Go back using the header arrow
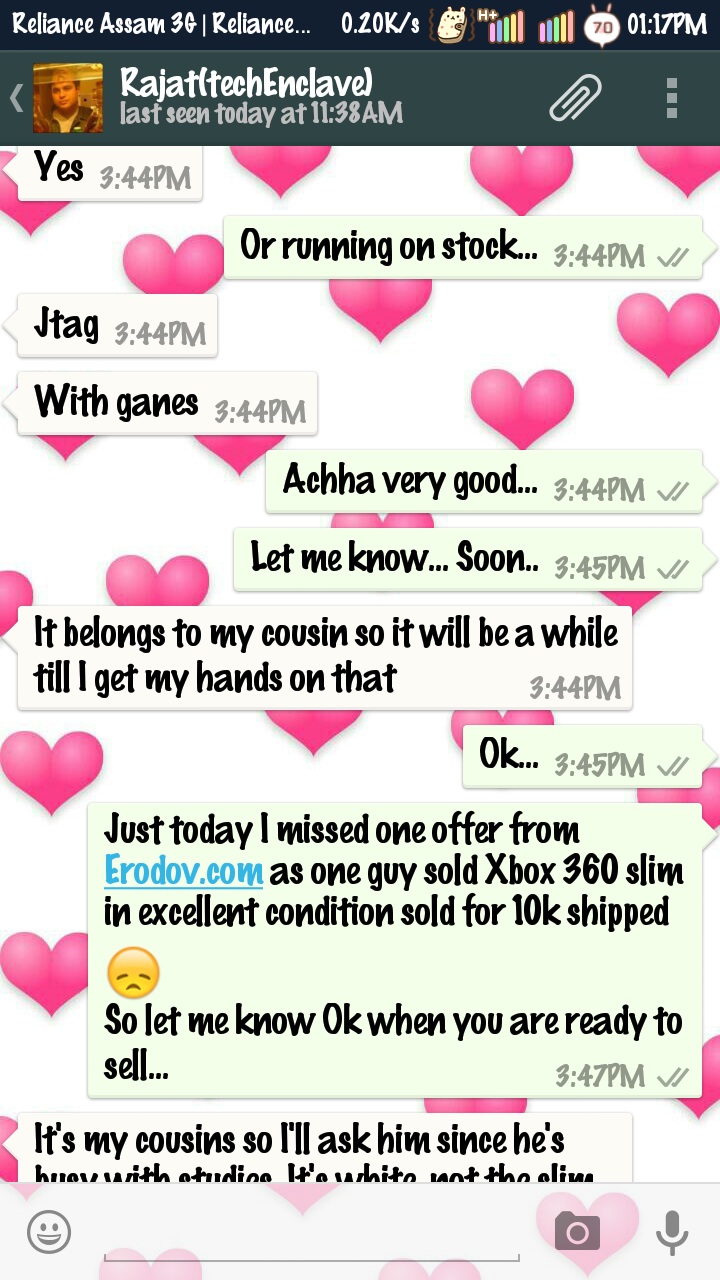Image resolution: width=720 pixels, height=1280 pixels. 16,98
